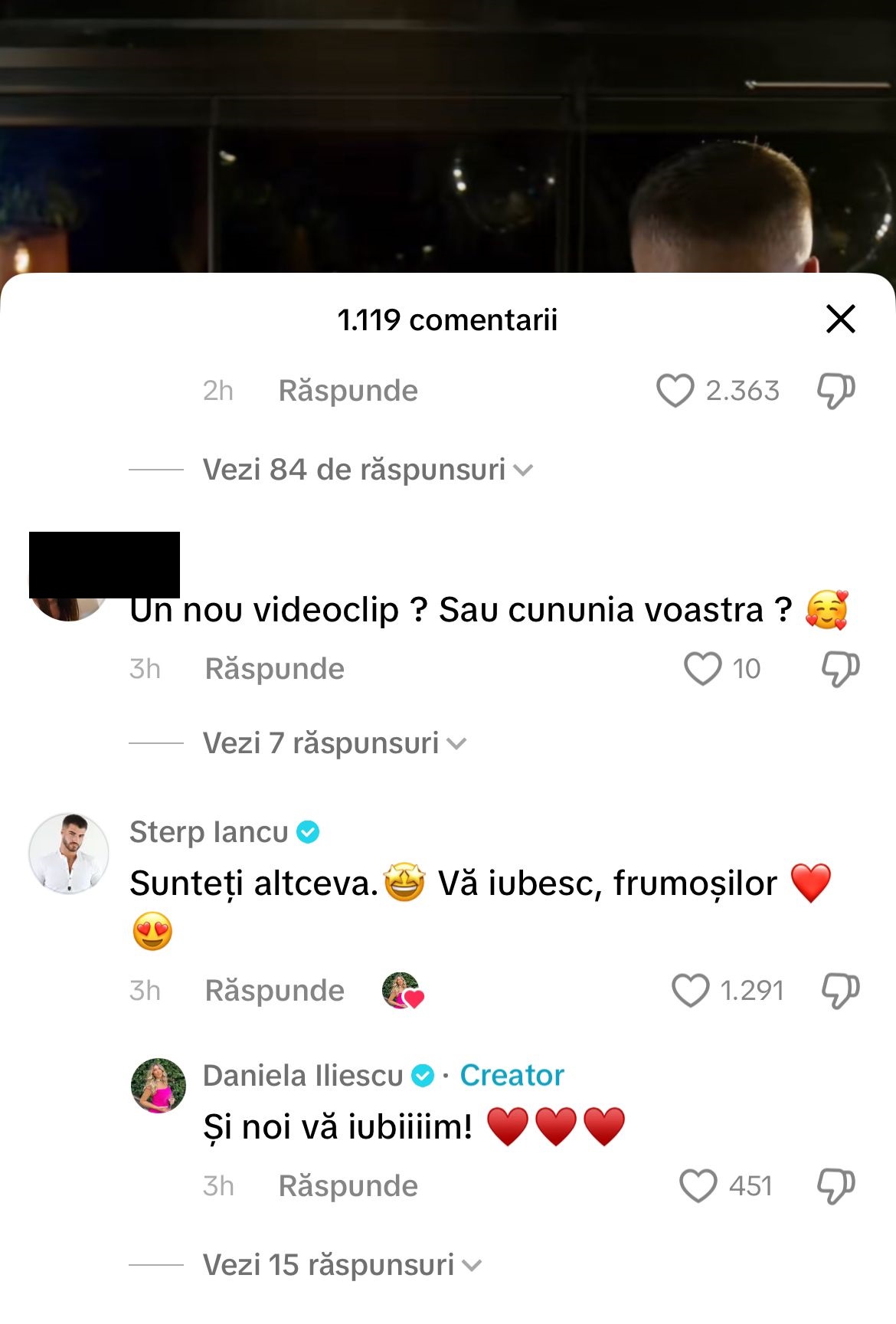Image resolution: width=896 pixels, height=1324 pixels.
Task: Reply to Daniela Iliescu's comment
Action: (x=348, y=1186)
